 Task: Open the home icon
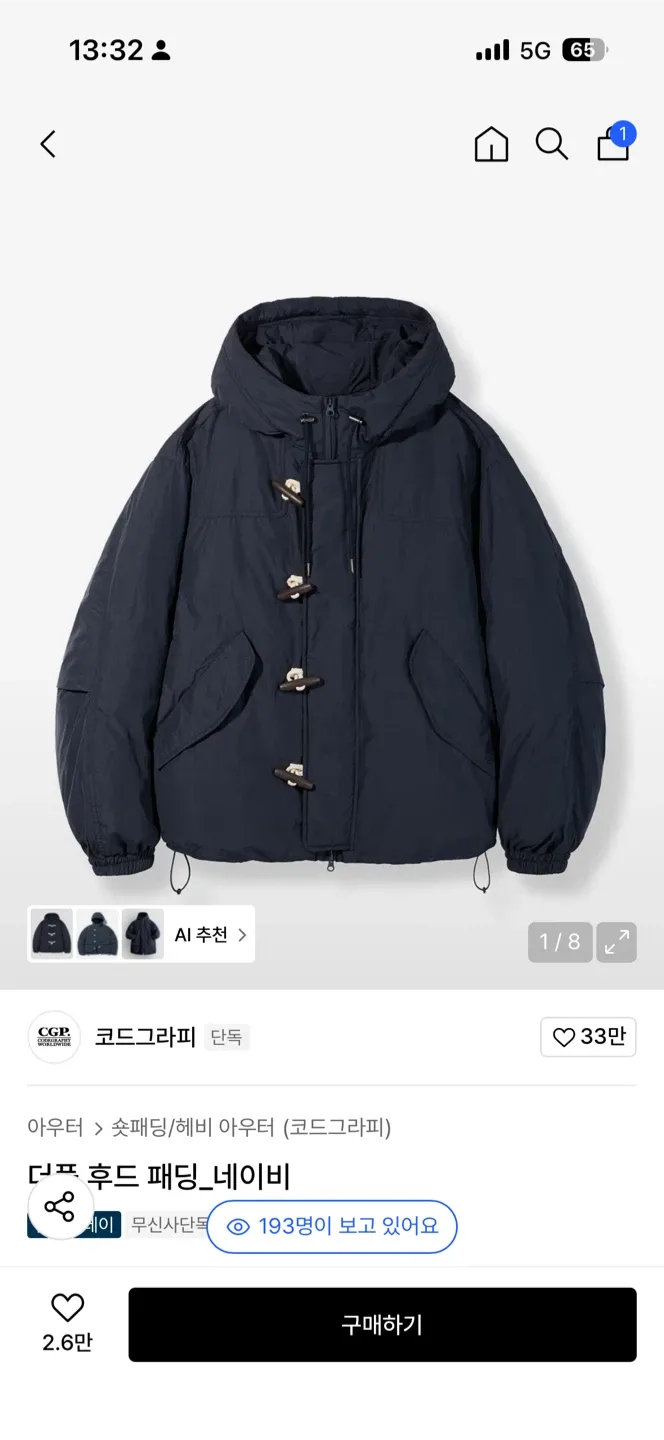491,144
